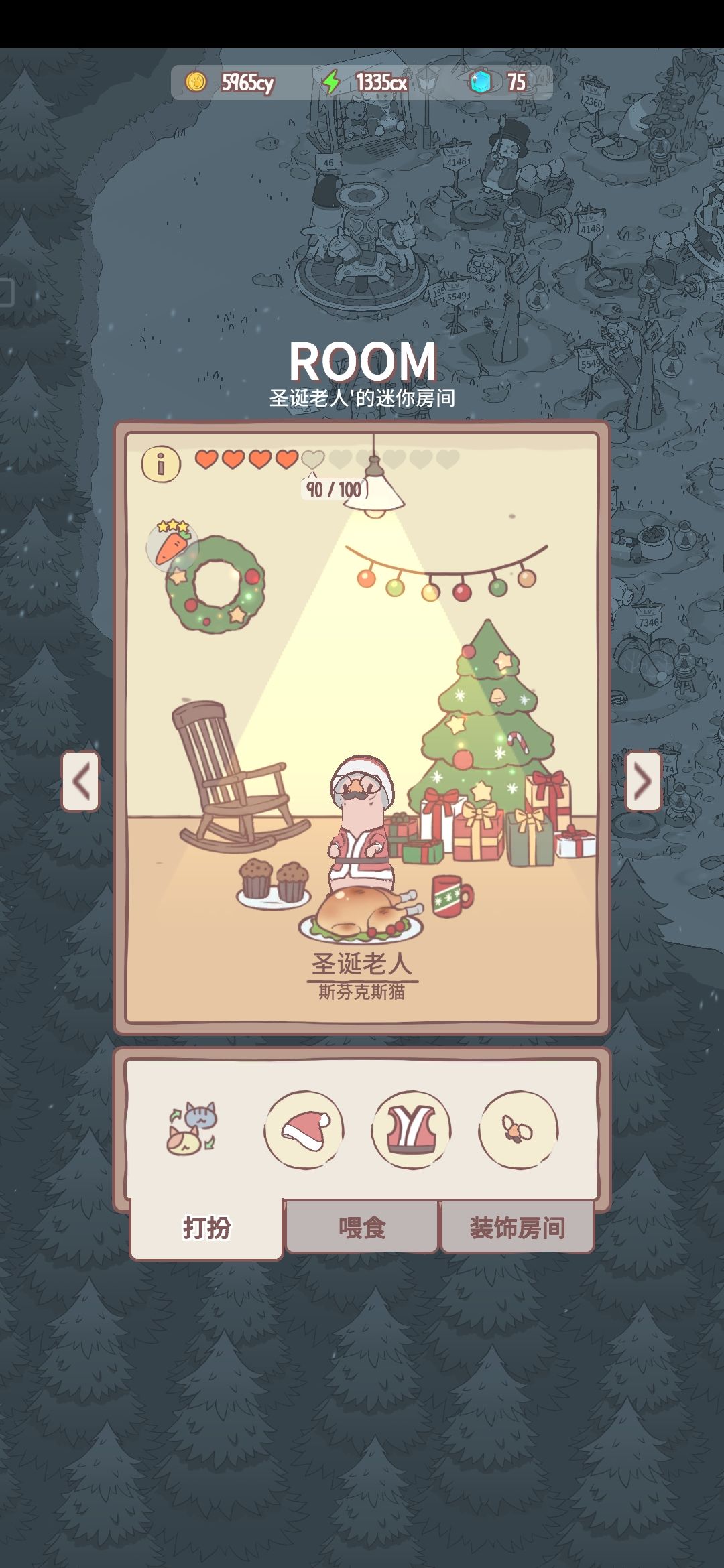This screenshot has height=1568, width=724.
Task: Select the mustache face accessory
Action: 518,1130
